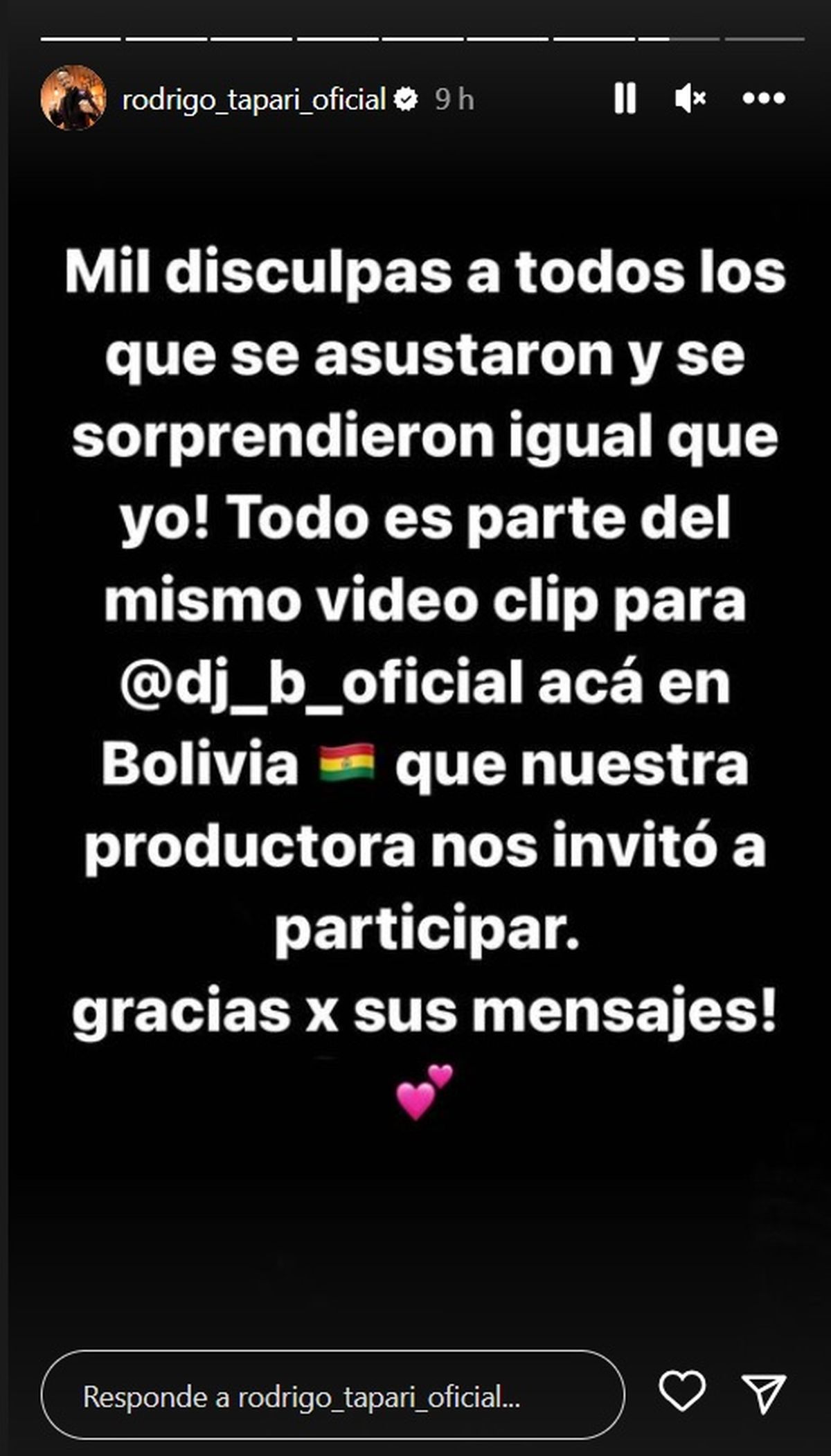This screenshot has height=1456, width=831.
Task: Tap the reply field to rodrigo_tapari_oficial
Action: point(332,1396)
